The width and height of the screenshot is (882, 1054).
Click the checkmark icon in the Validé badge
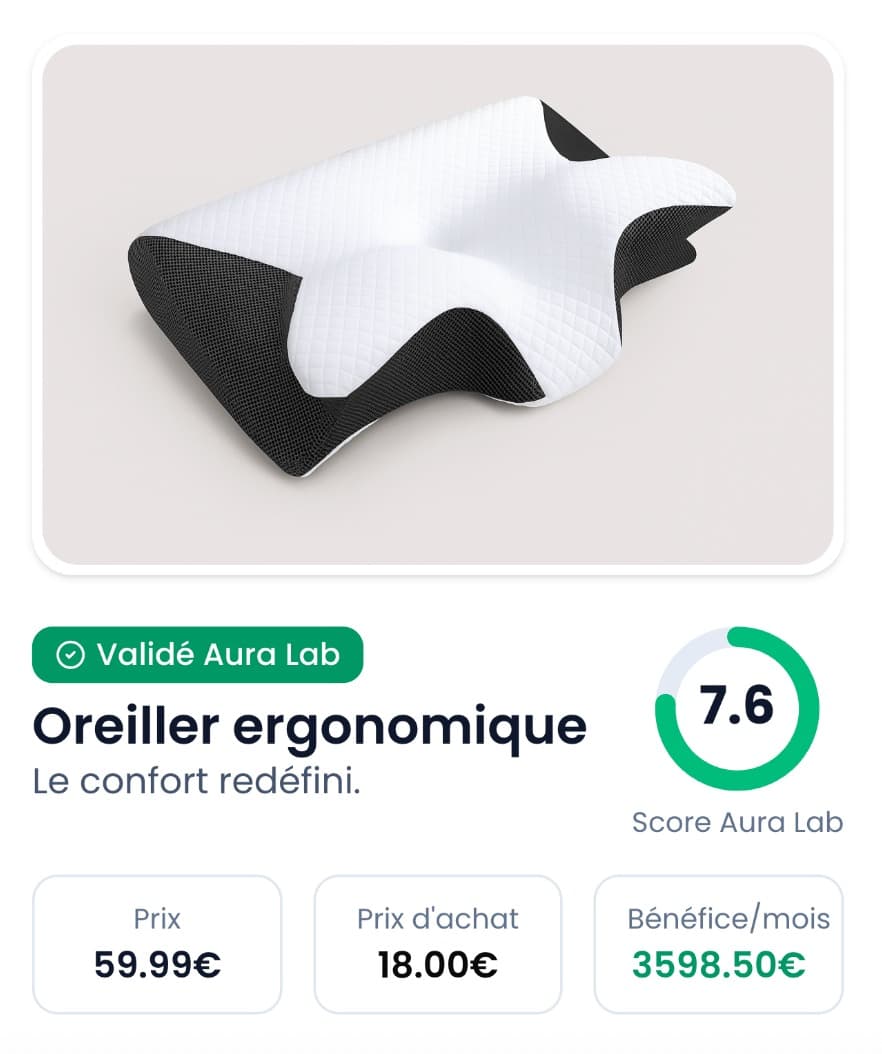[69, 656]
